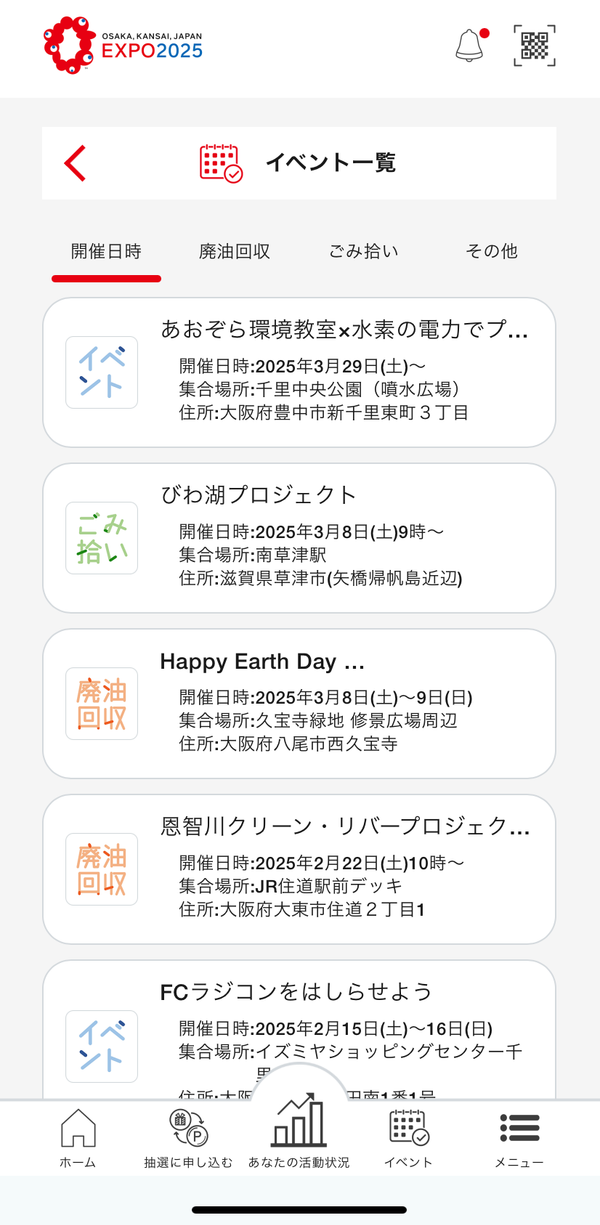The height and width of the screenshot is (1225, 600).
Task: Open the 抽選に申し込む tab
Action: click(x=188, y=1139)
